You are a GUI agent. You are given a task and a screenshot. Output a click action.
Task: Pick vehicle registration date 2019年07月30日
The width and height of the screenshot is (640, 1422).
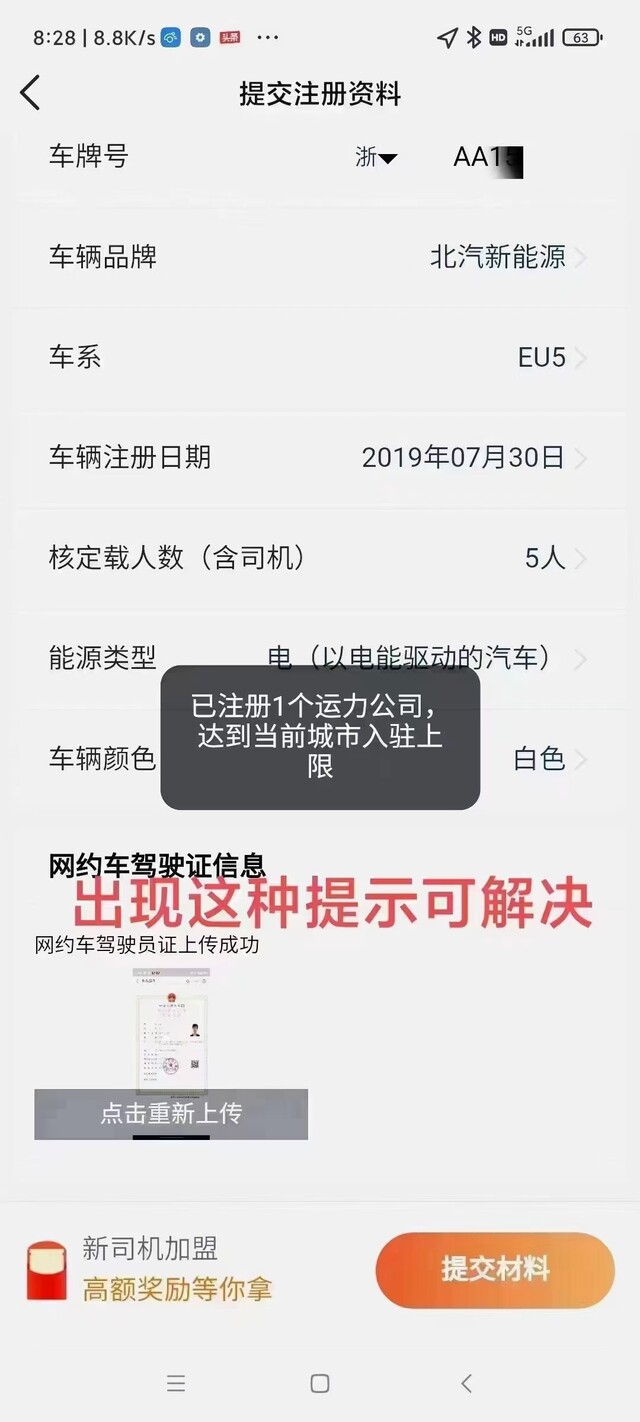[320, 457]
